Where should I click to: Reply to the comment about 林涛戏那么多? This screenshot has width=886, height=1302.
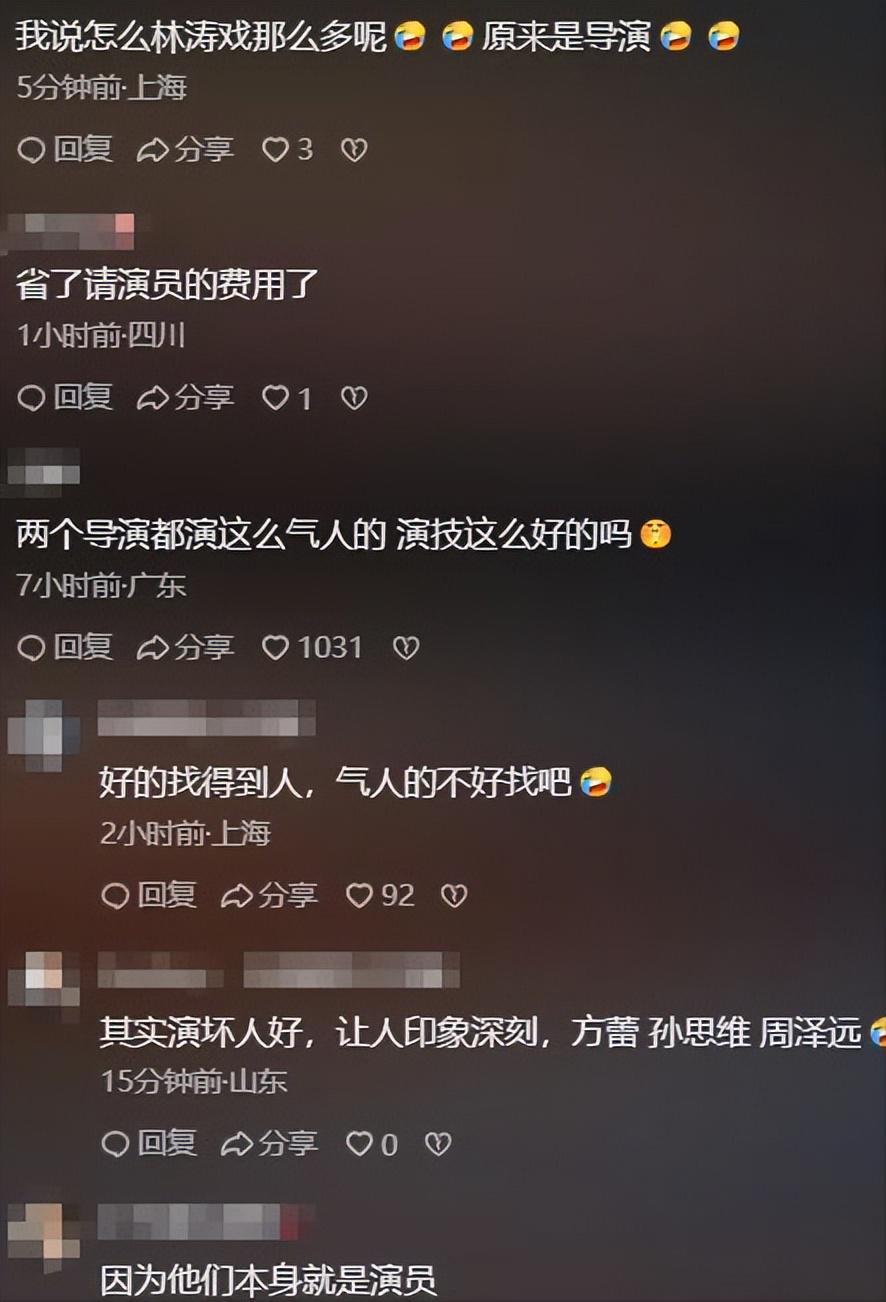tap(66, 150)
